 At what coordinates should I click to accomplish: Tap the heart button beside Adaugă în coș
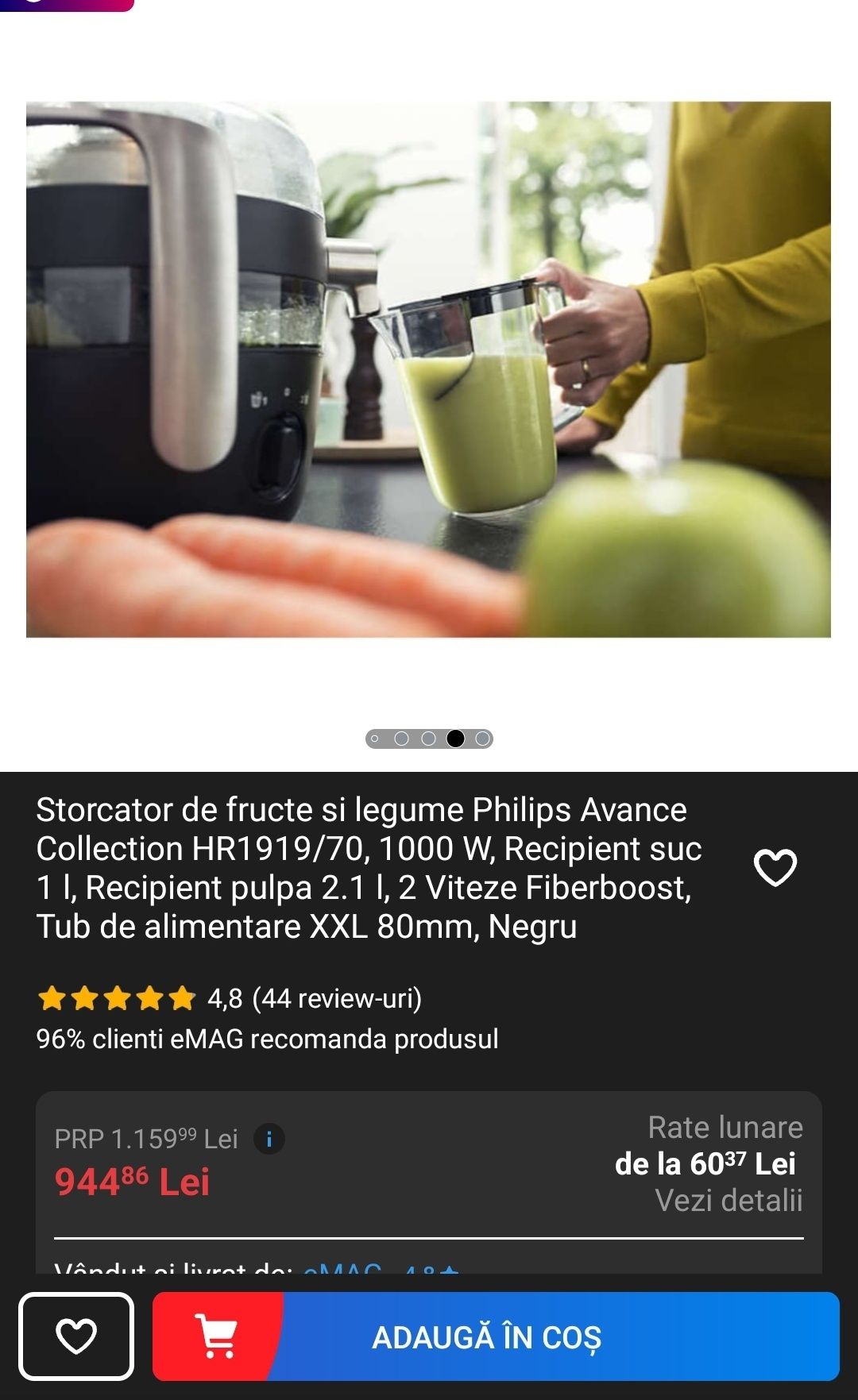click(x=76, y=1336)
